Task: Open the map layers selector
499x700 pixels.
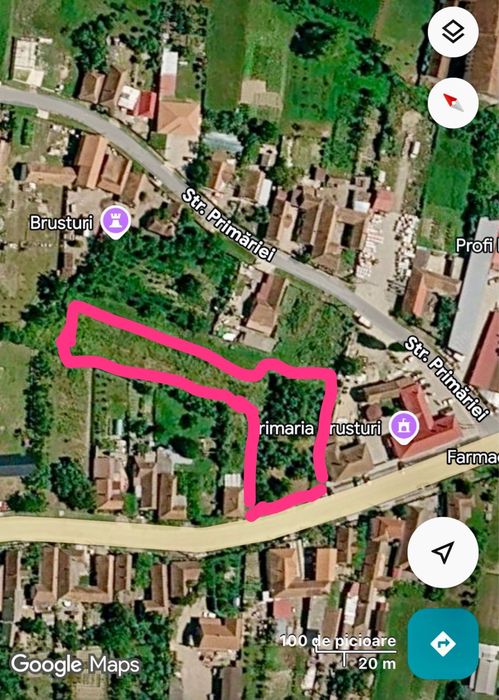Action: click(453, 32)
